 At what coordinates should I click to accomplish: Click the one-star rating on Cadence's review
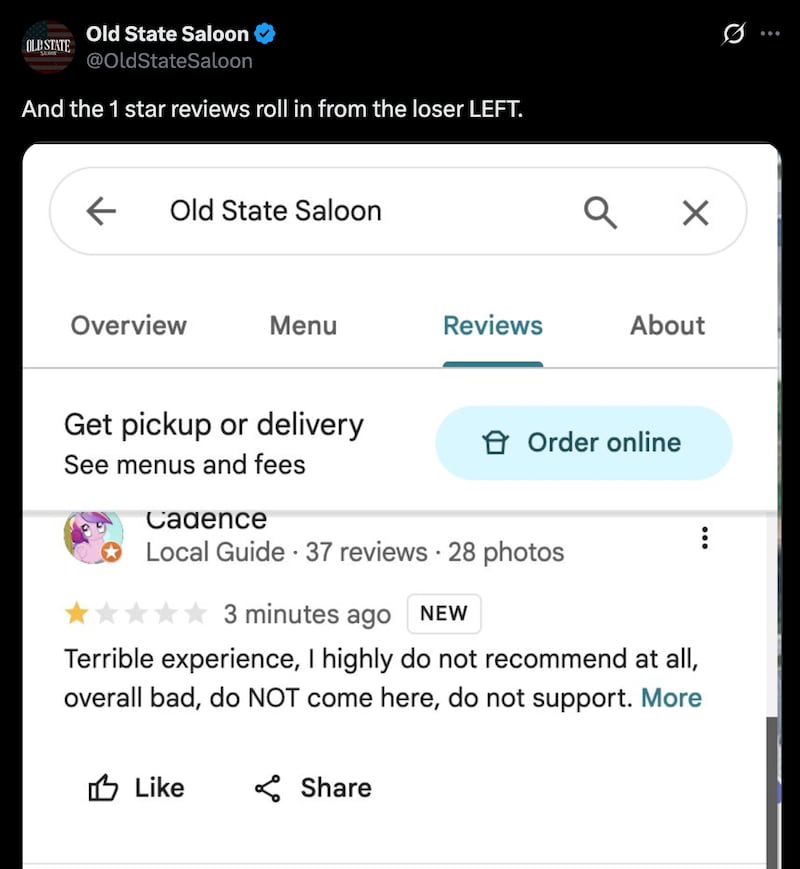tap(75, 614)
